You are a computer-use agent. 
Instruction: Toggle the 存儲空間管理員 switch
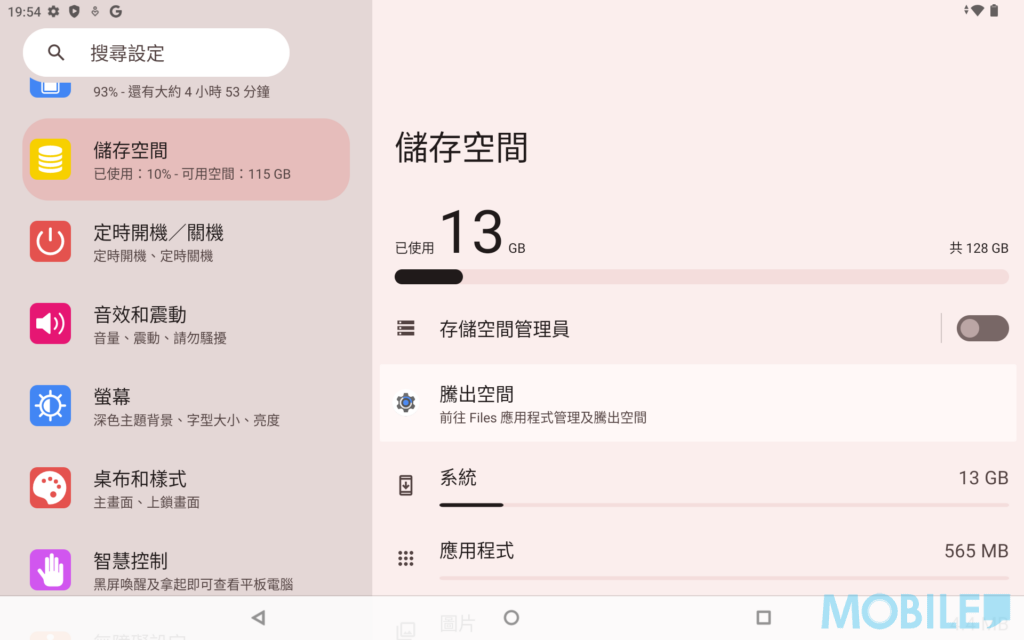click(x=982, y=328)
